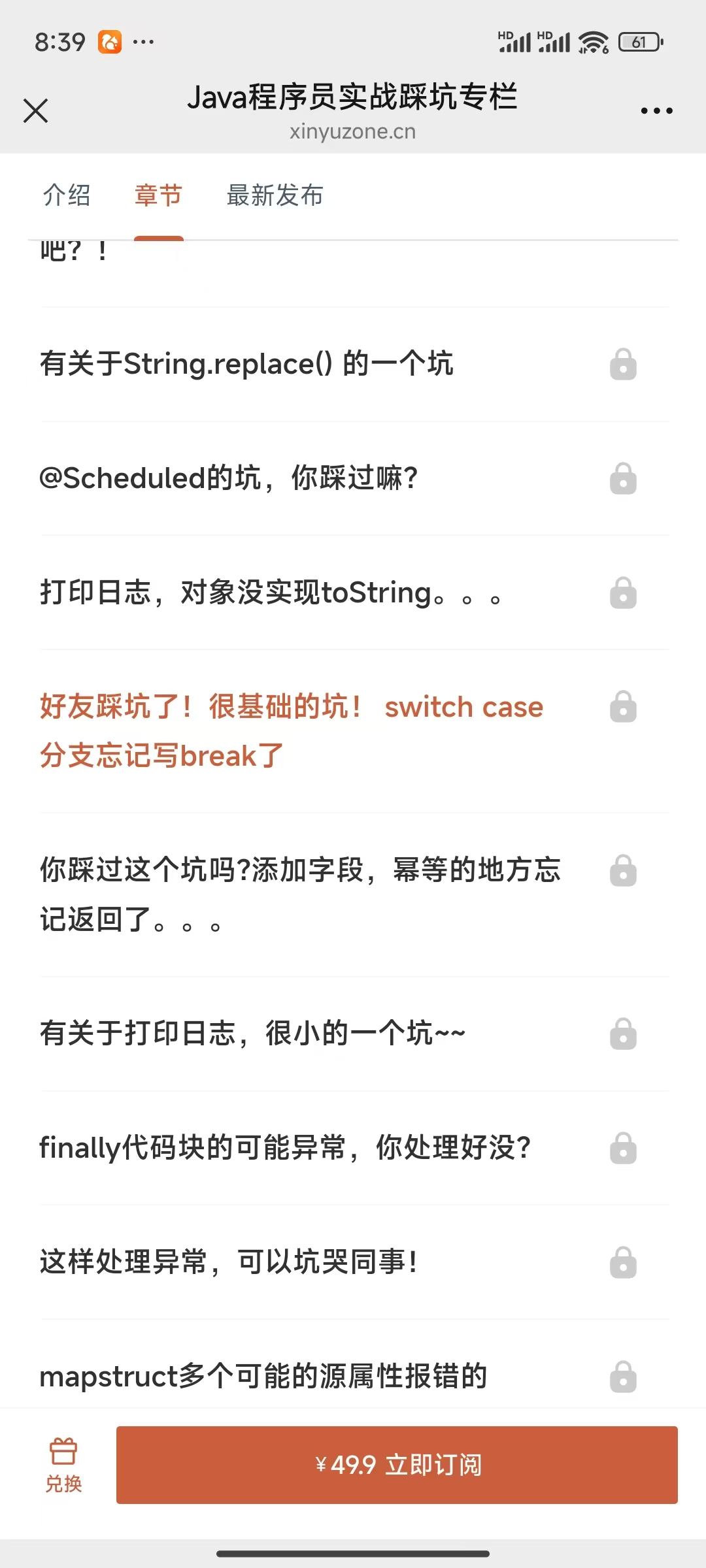This screenshot has height=1568, width=706.
Task: Open 有关于打印日志，很小的一个坑 chapter
Action: [252, 1034]
